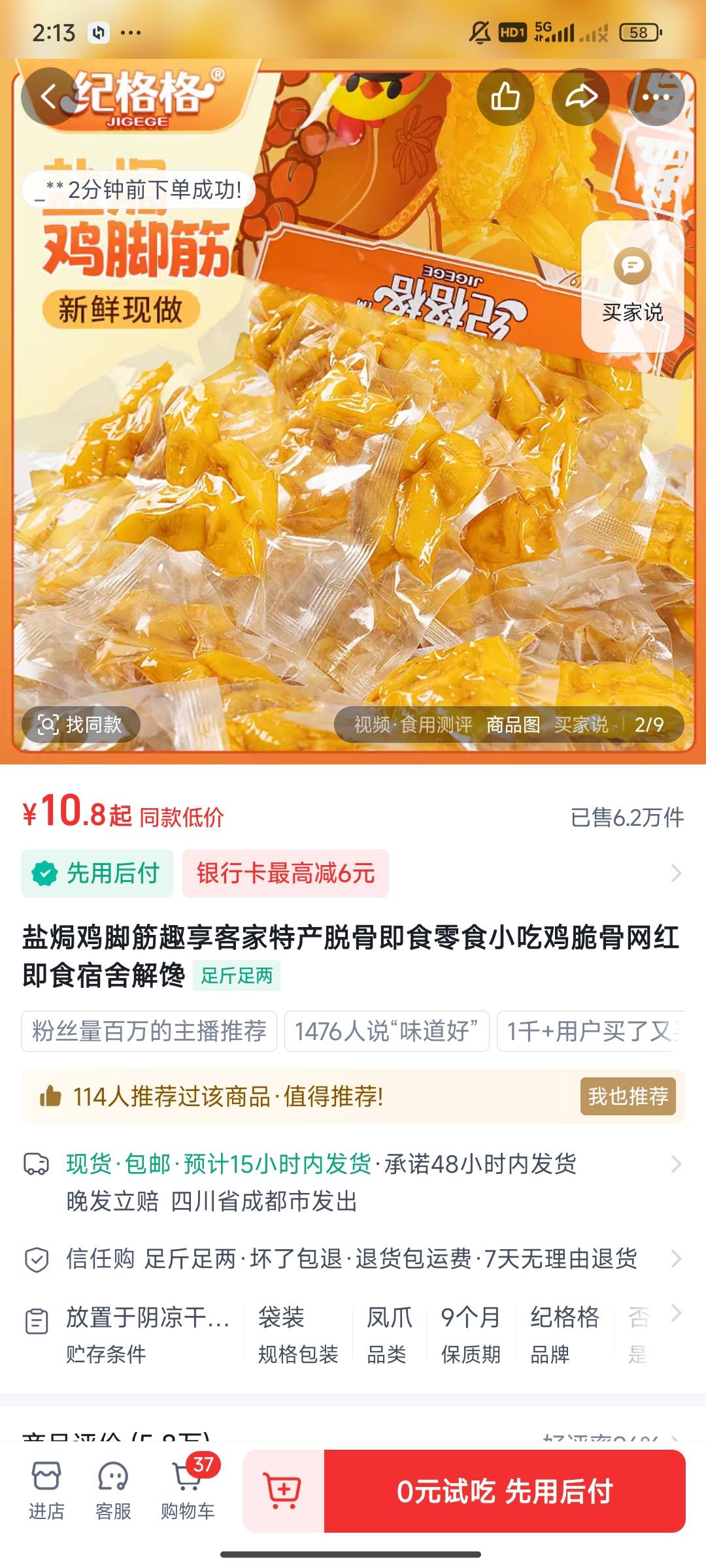Tap 0元试吃 先用后付 to buy

point(505,1492)
